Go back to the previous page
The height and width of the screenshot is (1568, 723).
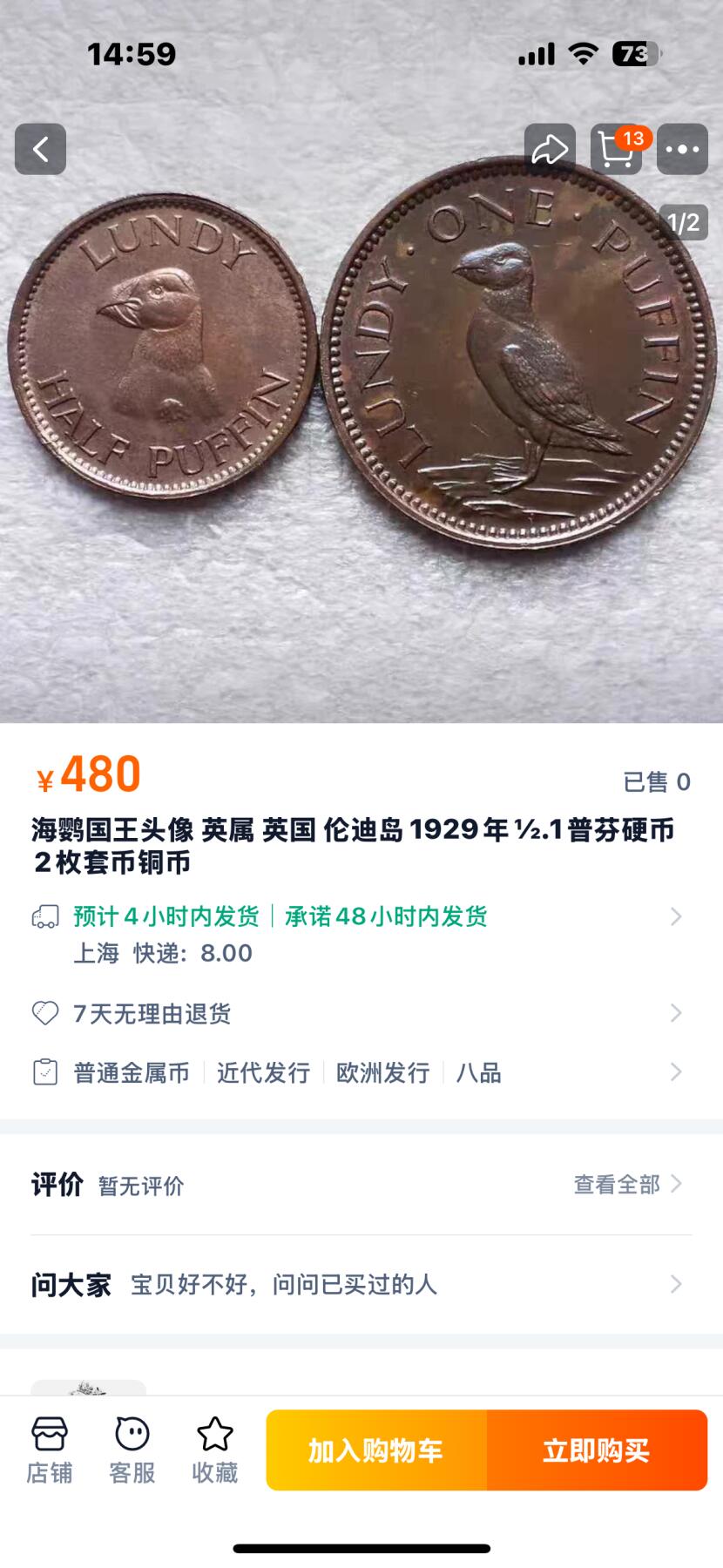(40, 149)
